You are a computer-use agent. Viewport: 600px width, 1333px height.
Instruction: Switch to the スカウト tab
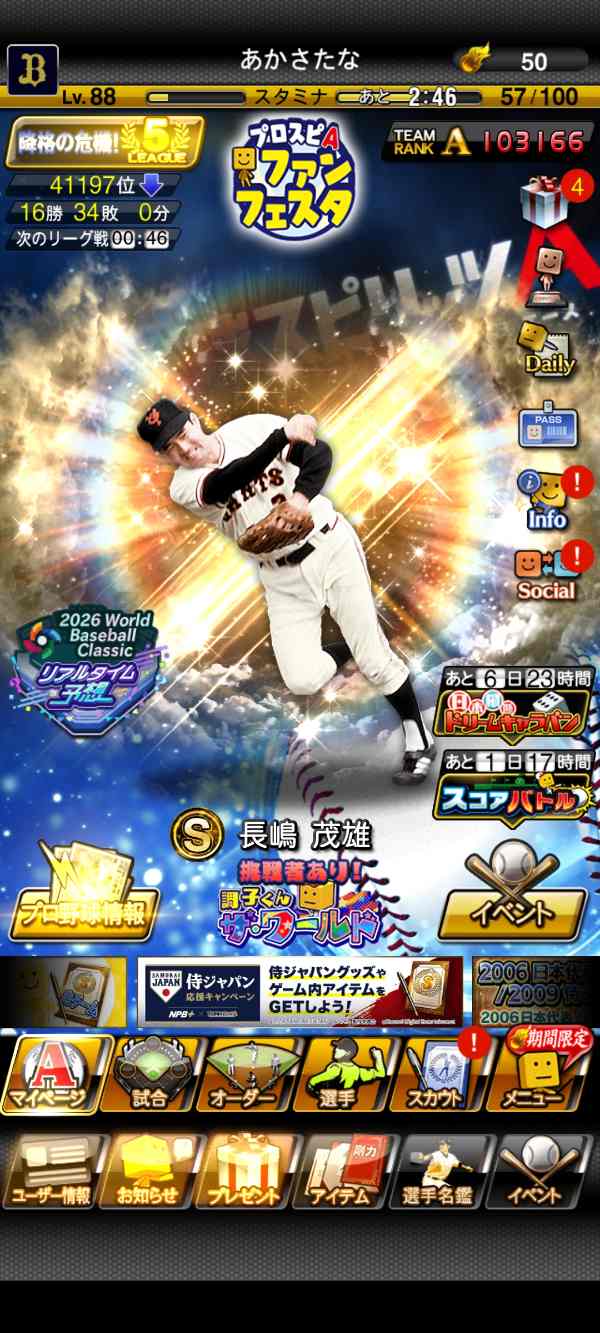[x=435, y=1075]
